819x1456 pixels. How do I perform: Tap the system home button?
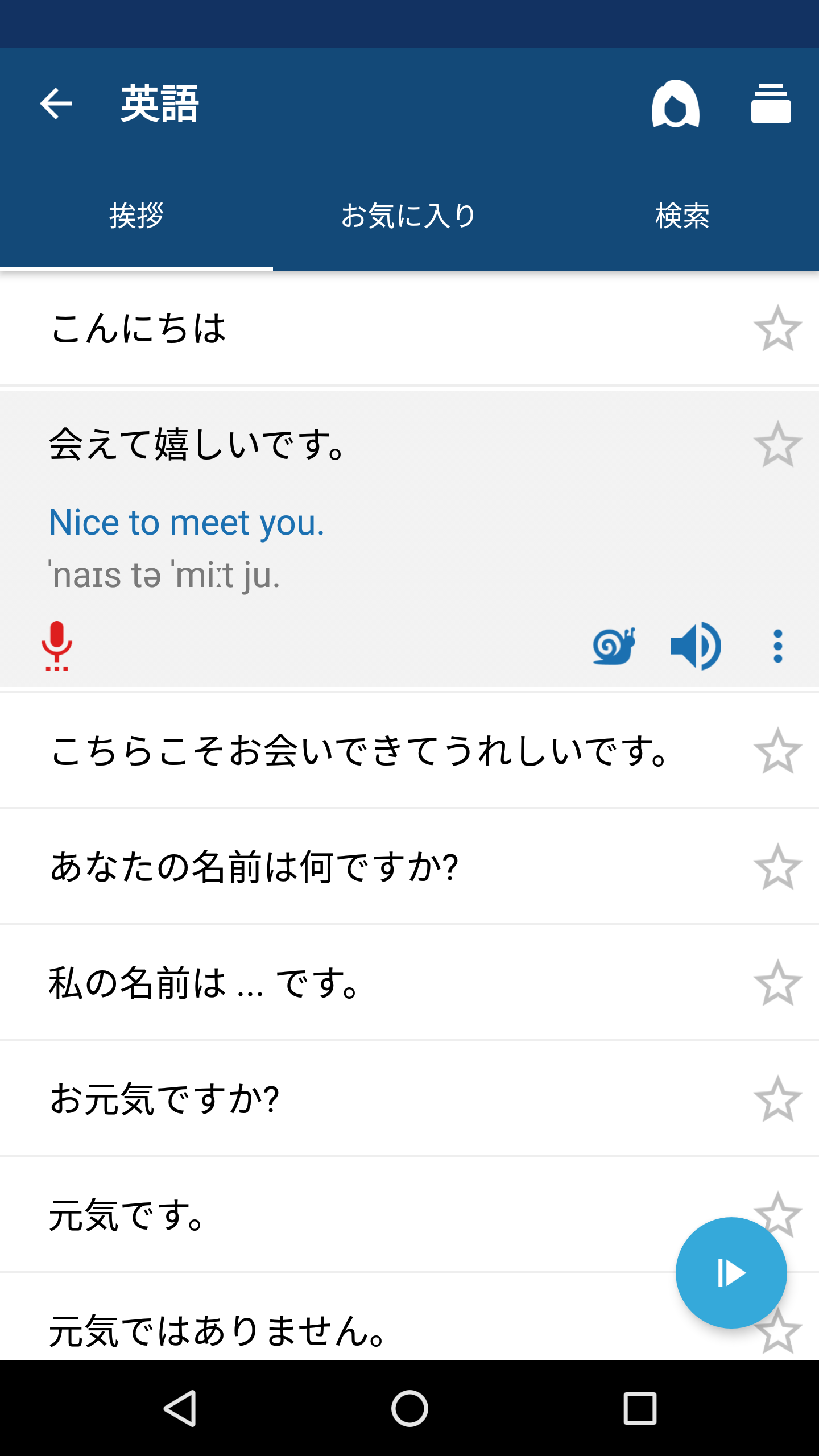pyautogui.click(x=409, y=1408)
